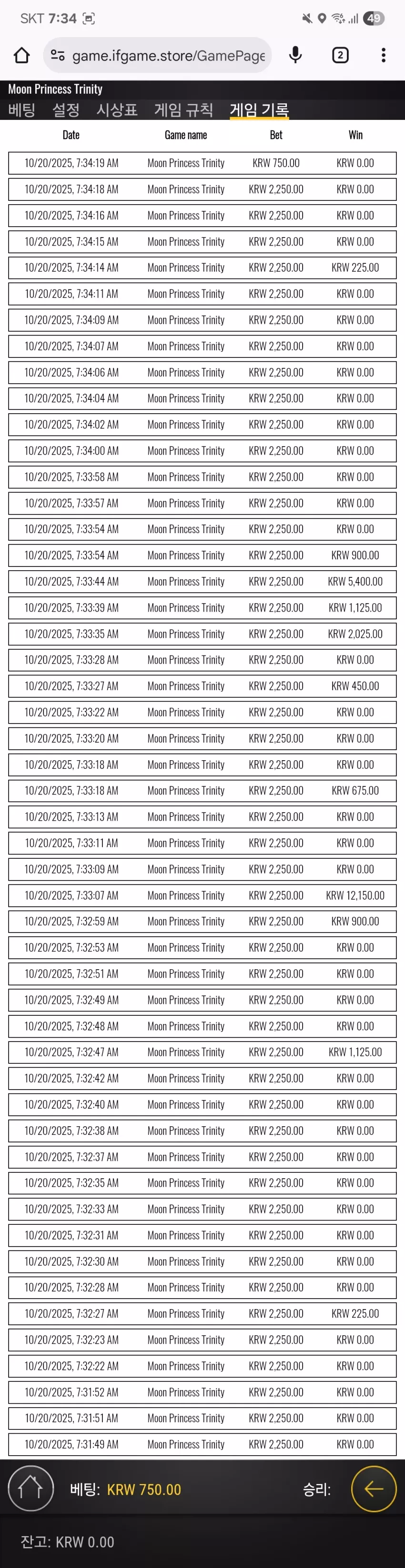Return to the game with the yellow arrow
Viewport: 405px width, 1568px height.
[x=374, y=1488]
